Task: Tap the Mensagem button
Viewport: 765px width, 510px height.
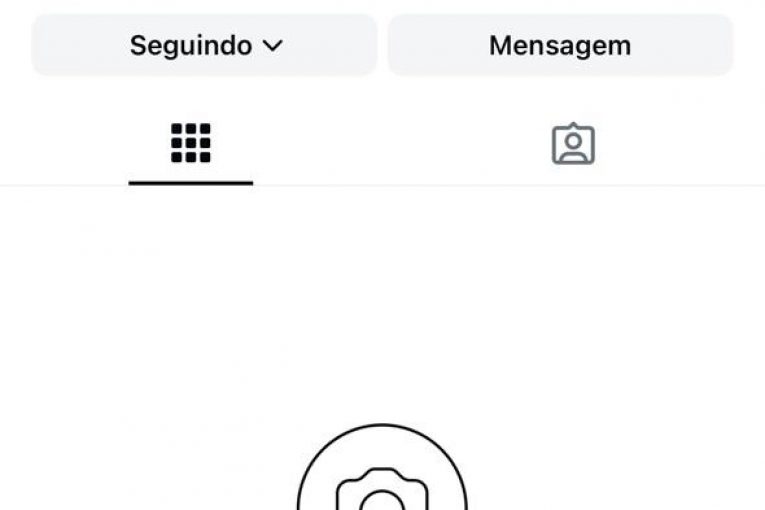Action: [x=560, y=45]
